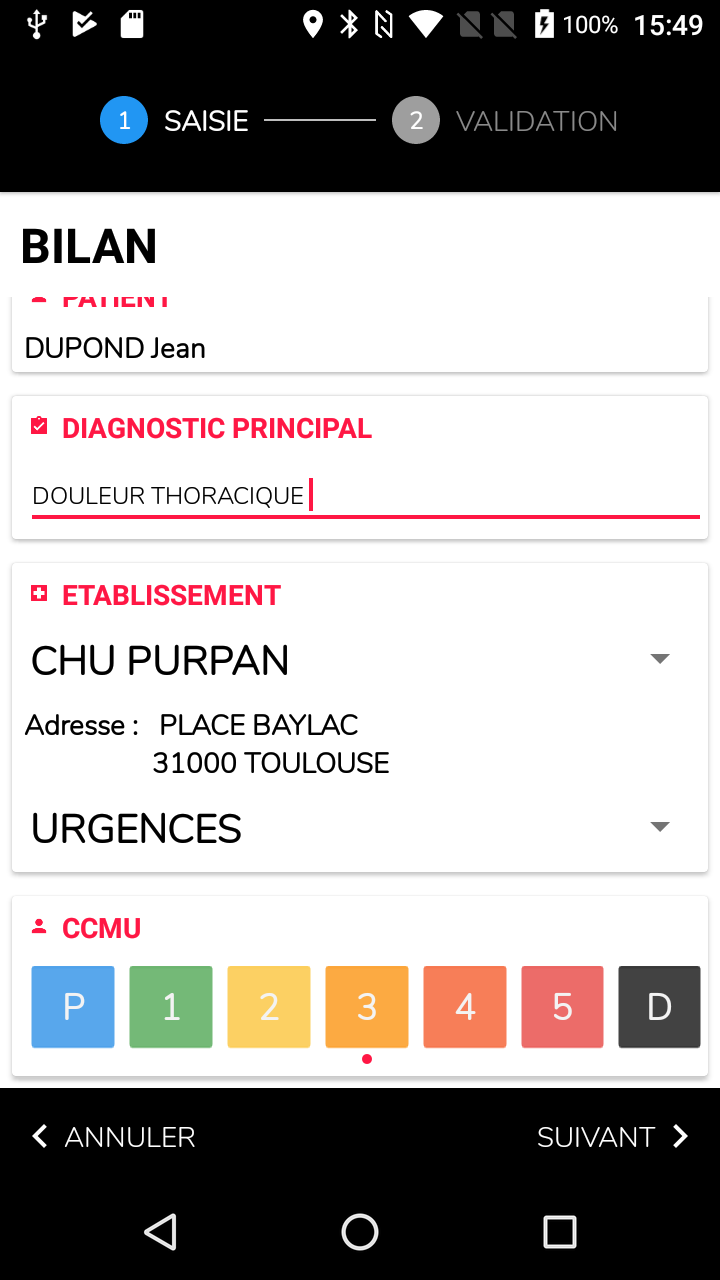This screenshot has height=1280, width=720.
Task: Select CCMU level 4
Action: [x=465, y=1007]
